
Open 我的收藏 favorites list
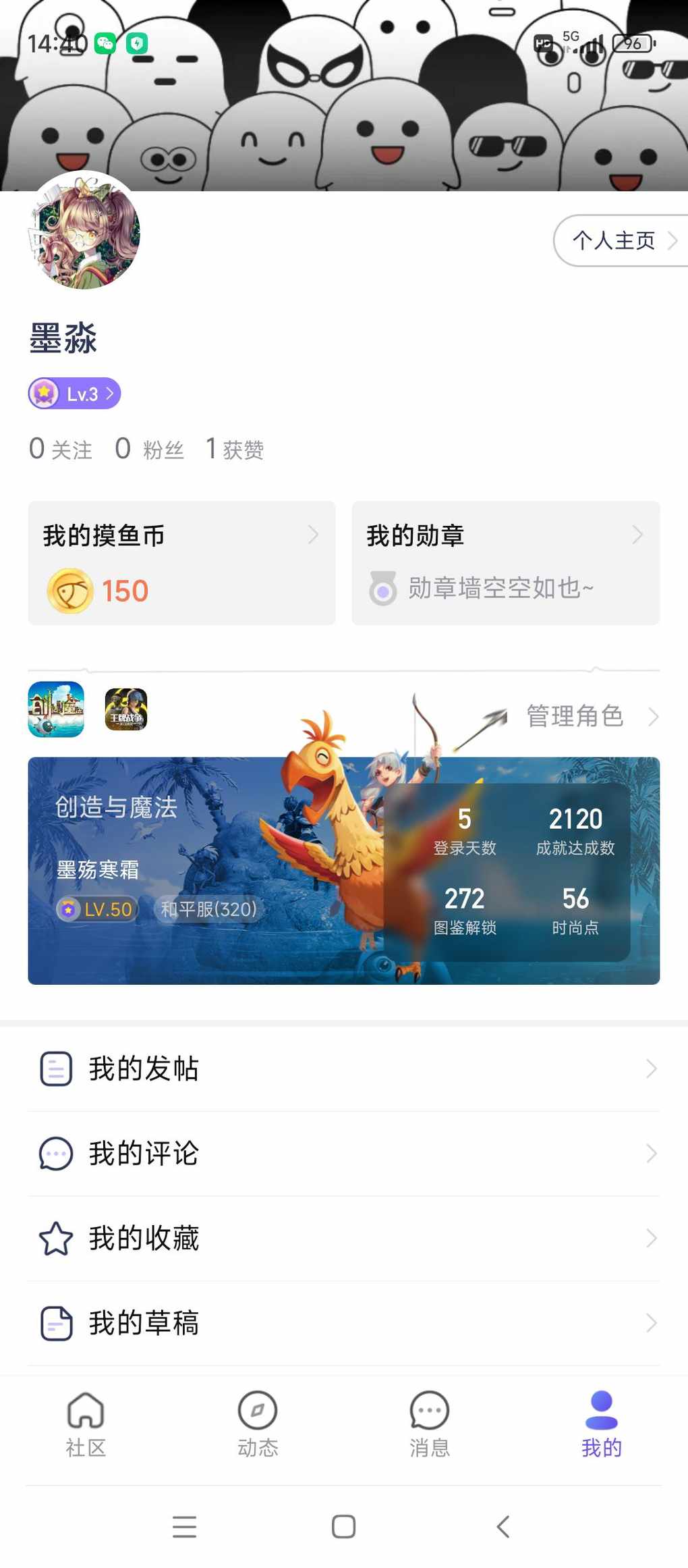[x=343, y=1239]
